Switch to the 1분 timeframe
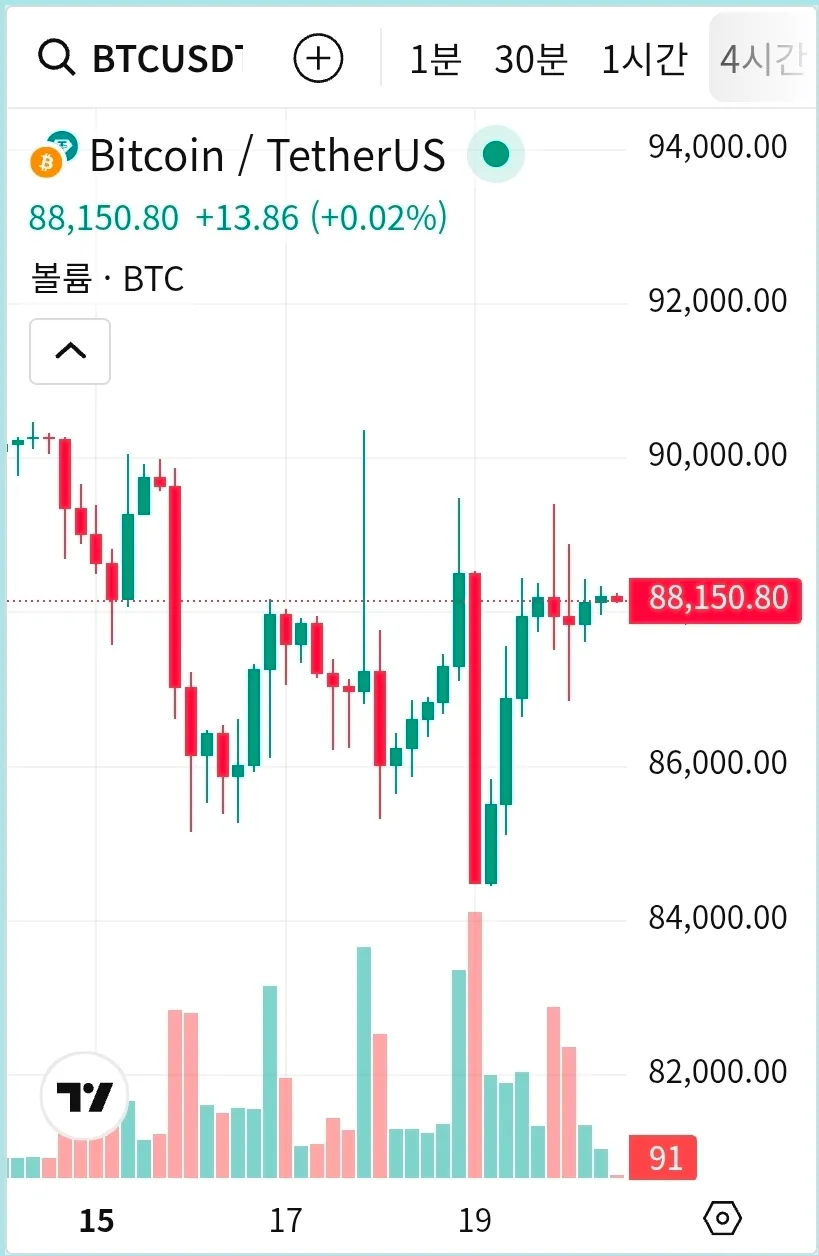The height and width of the screenshot is (1256, 819). coord(435,60)
